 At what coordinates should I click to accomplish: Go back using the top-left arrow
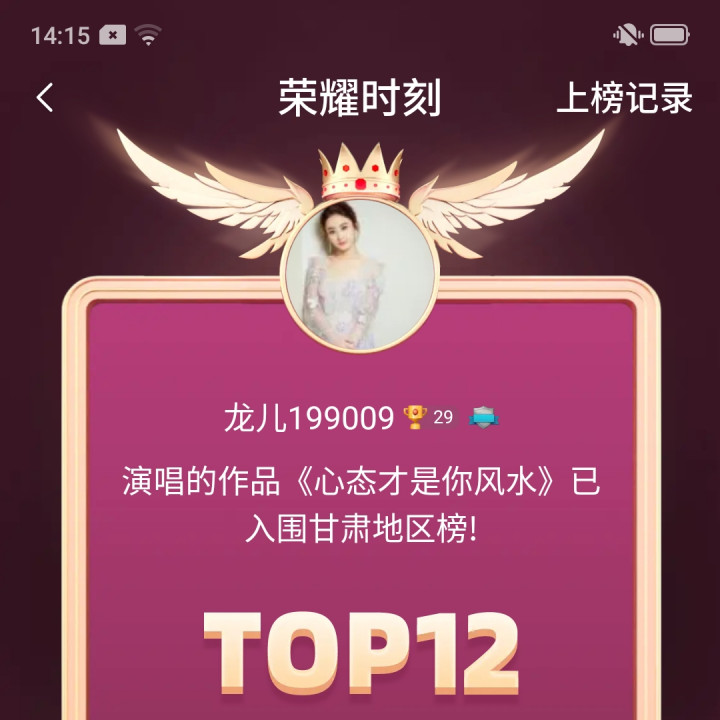[x=45, y=98]
